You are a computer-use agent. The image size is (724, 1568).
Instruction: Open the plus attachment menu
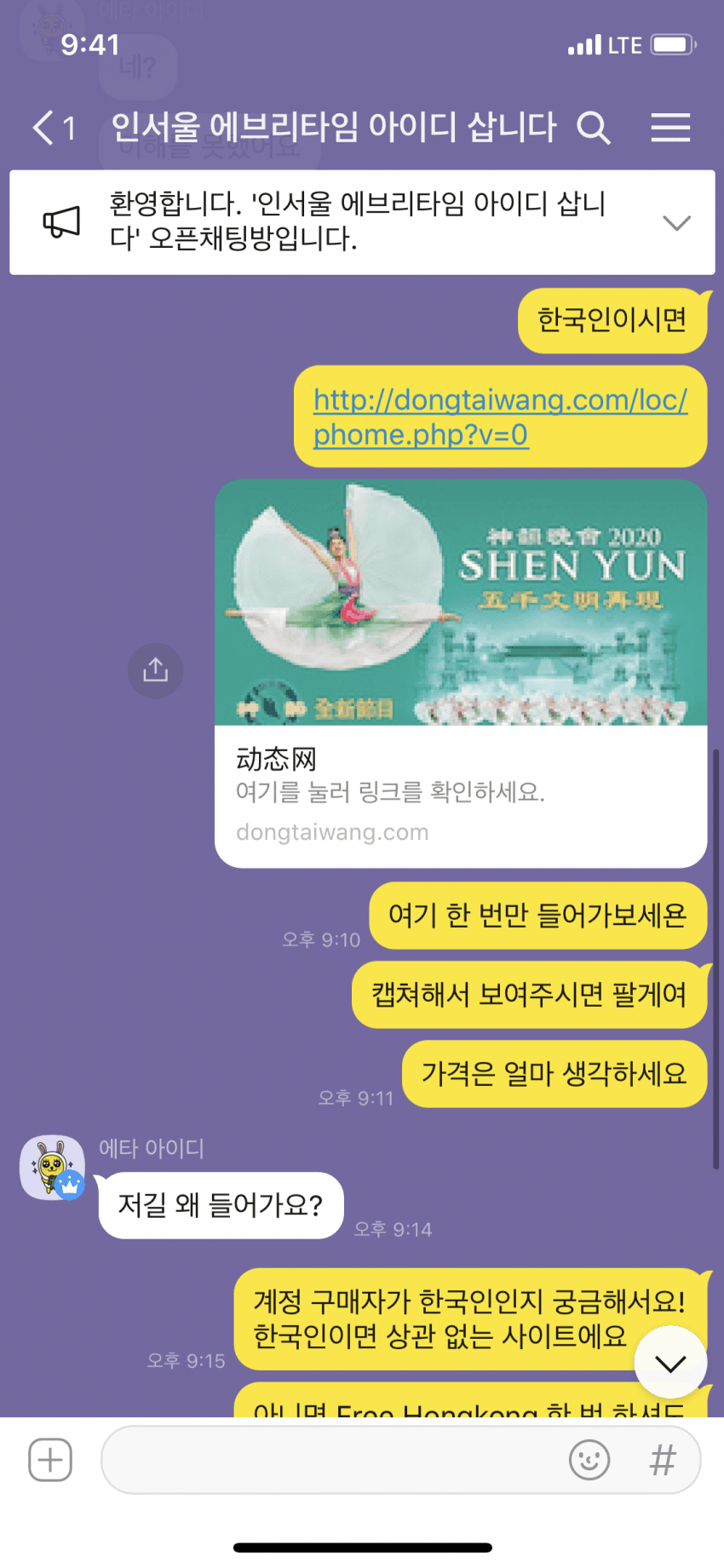pyautogui.click(x=50, y=1460)
